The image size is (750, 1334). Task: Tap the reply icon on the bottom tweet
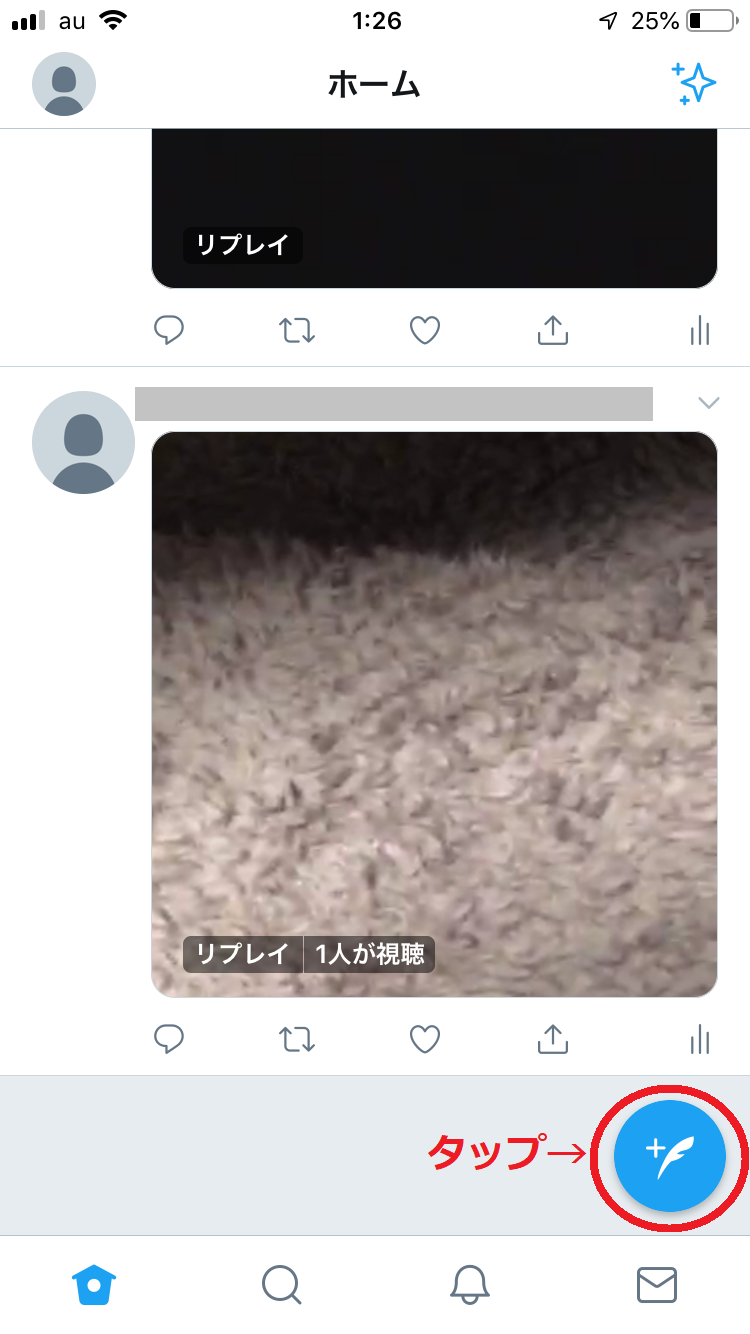(169, 1039)
